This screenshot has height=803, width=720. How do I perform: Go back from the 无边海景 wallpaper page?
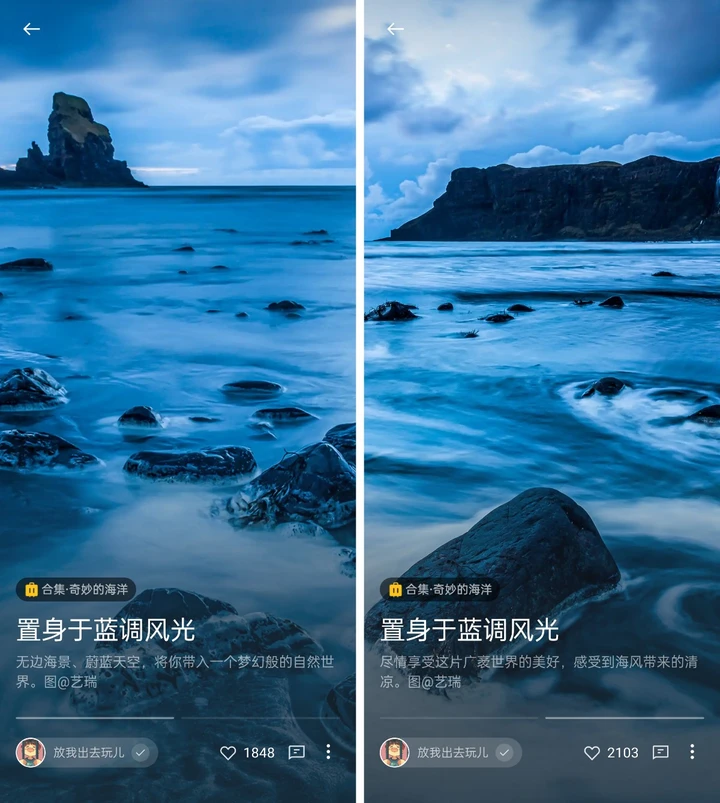coord(32,29)
